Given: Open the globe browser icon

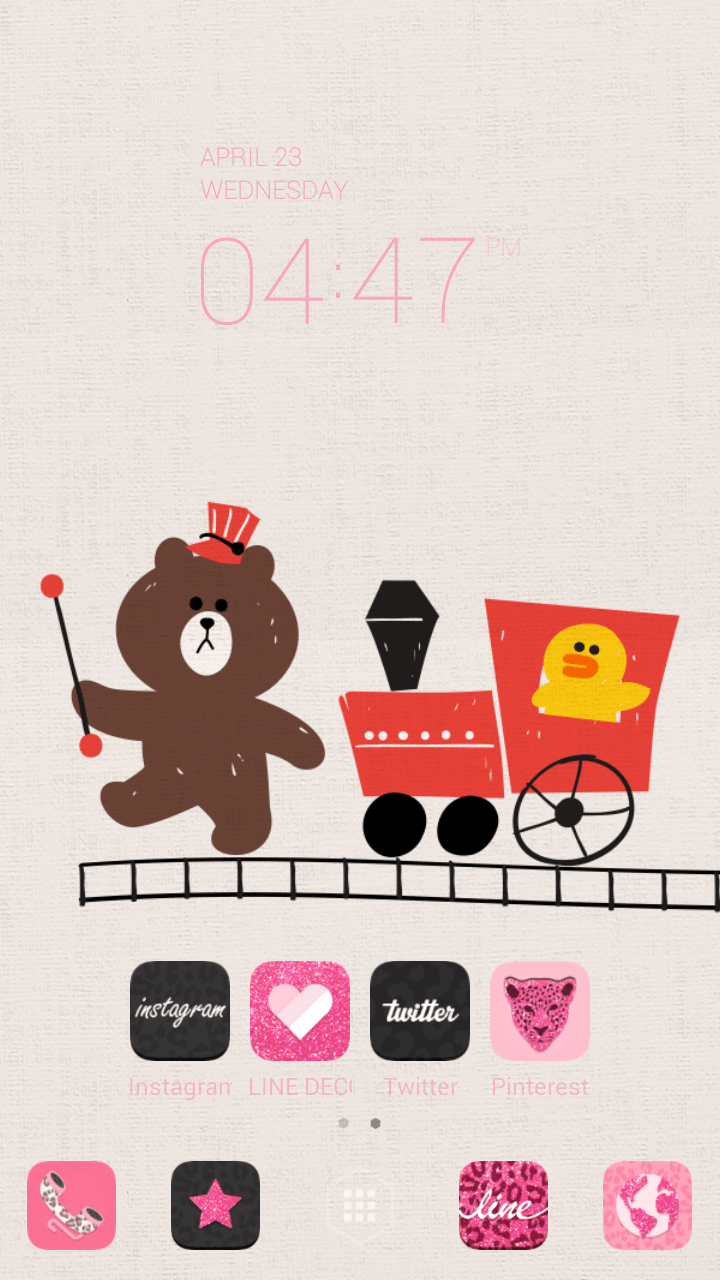Looking at the screenshot, I should pyautogui.click(x=647, y=1205).
